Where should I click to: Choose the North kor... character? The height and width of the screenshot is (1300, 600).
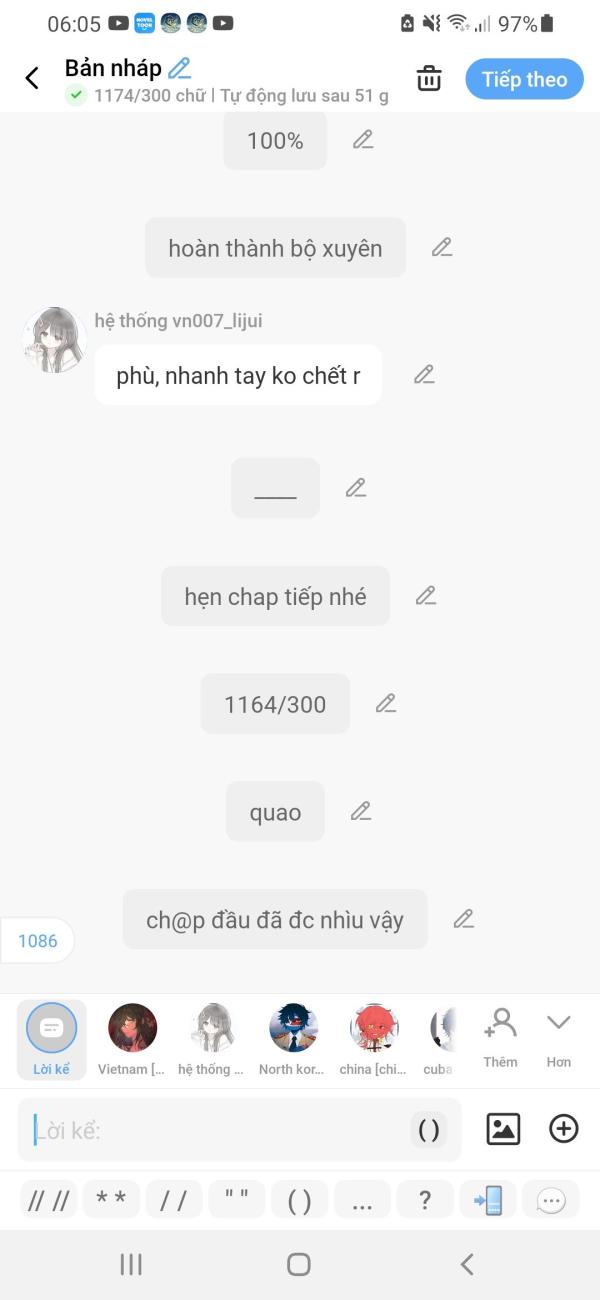click(x=293, y=1040)
